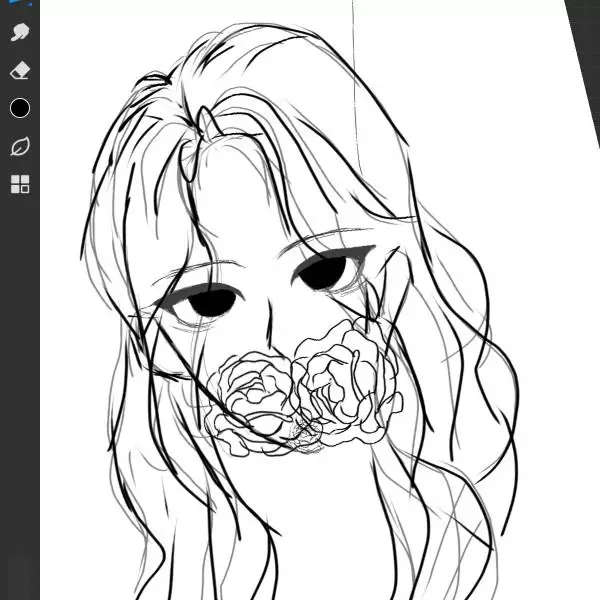Screen dimensions: 600x600
Task: Tap the leaf-shaped tool icon
Action: pos(19,146)
